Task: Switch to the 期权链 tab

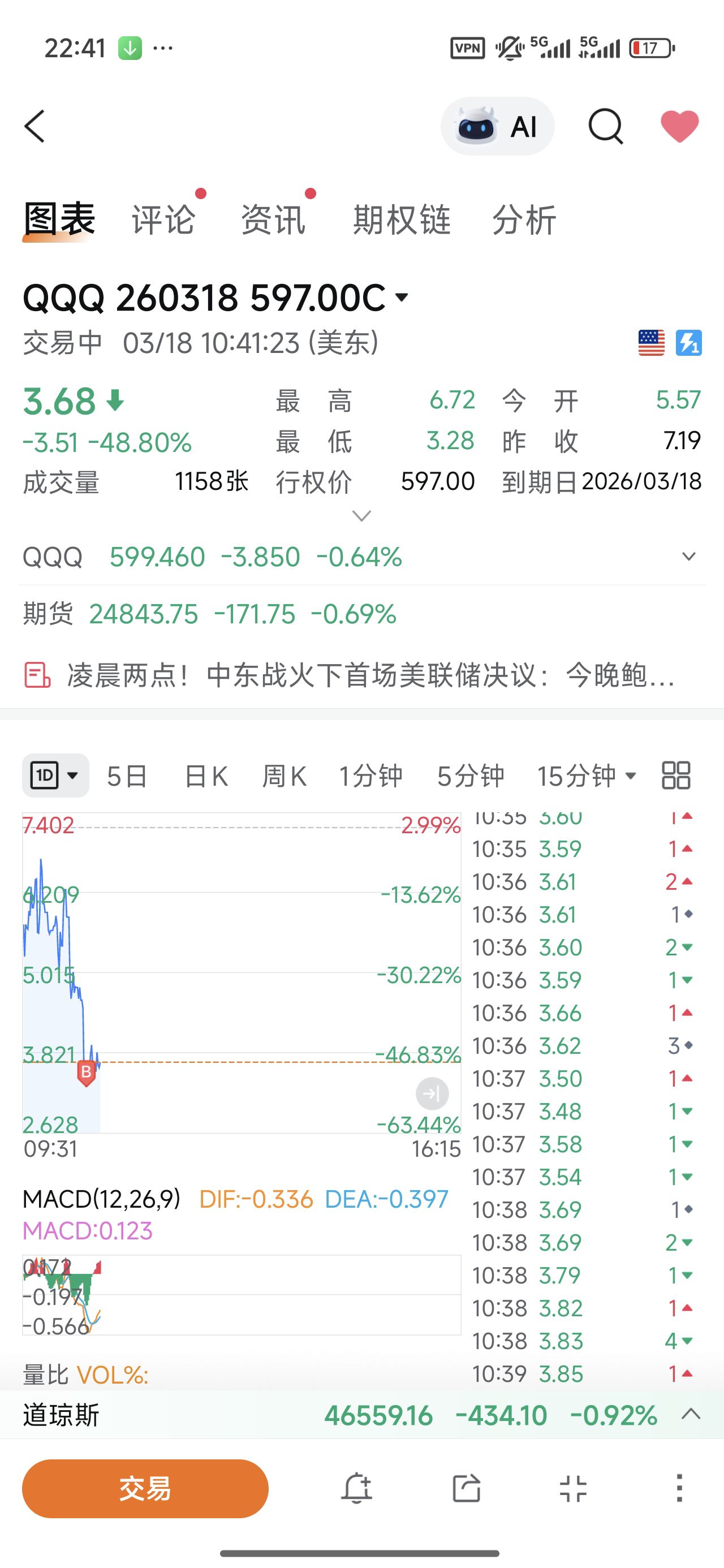Action: pyautogui.click(x=402, y=219)
